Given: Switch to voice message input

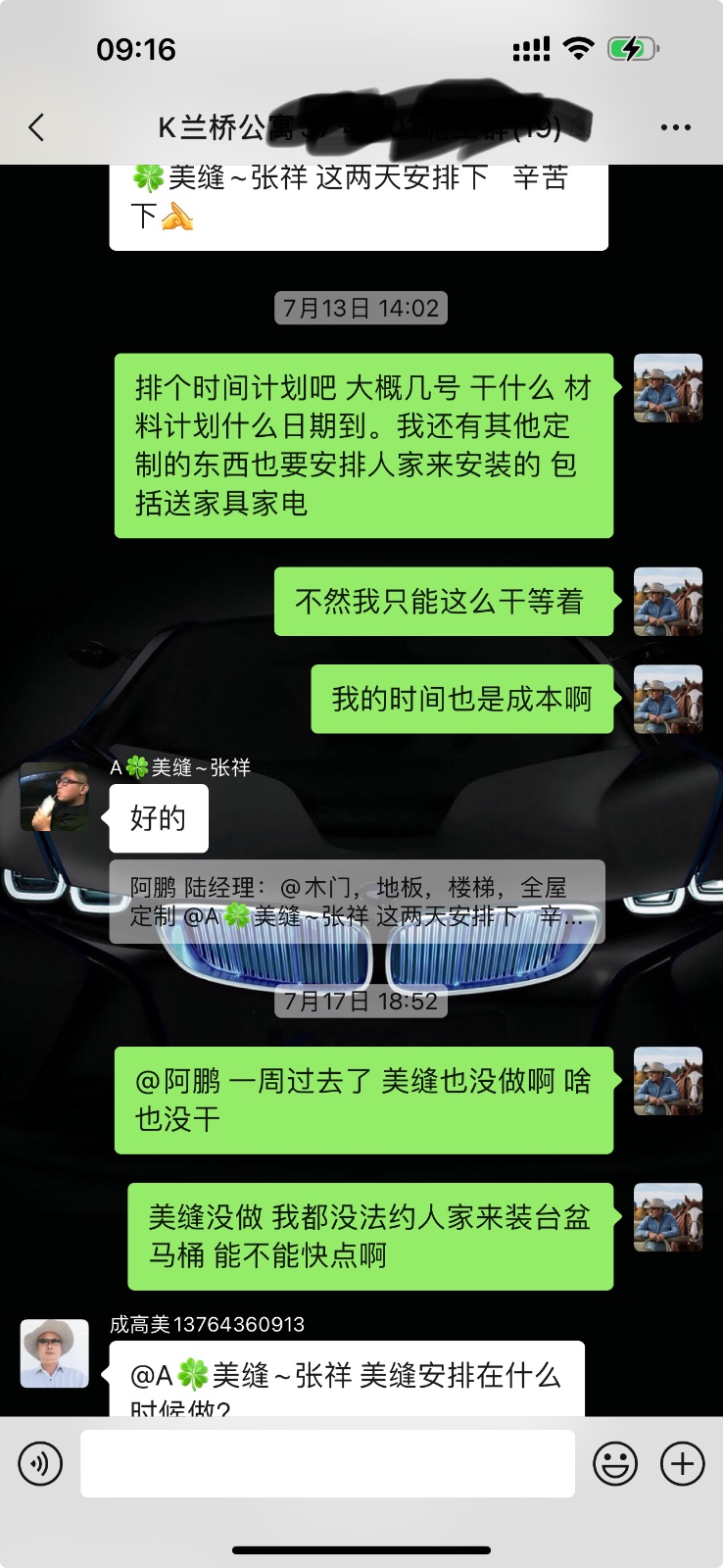Looking at the screenshot, I should click(40, 1464).
